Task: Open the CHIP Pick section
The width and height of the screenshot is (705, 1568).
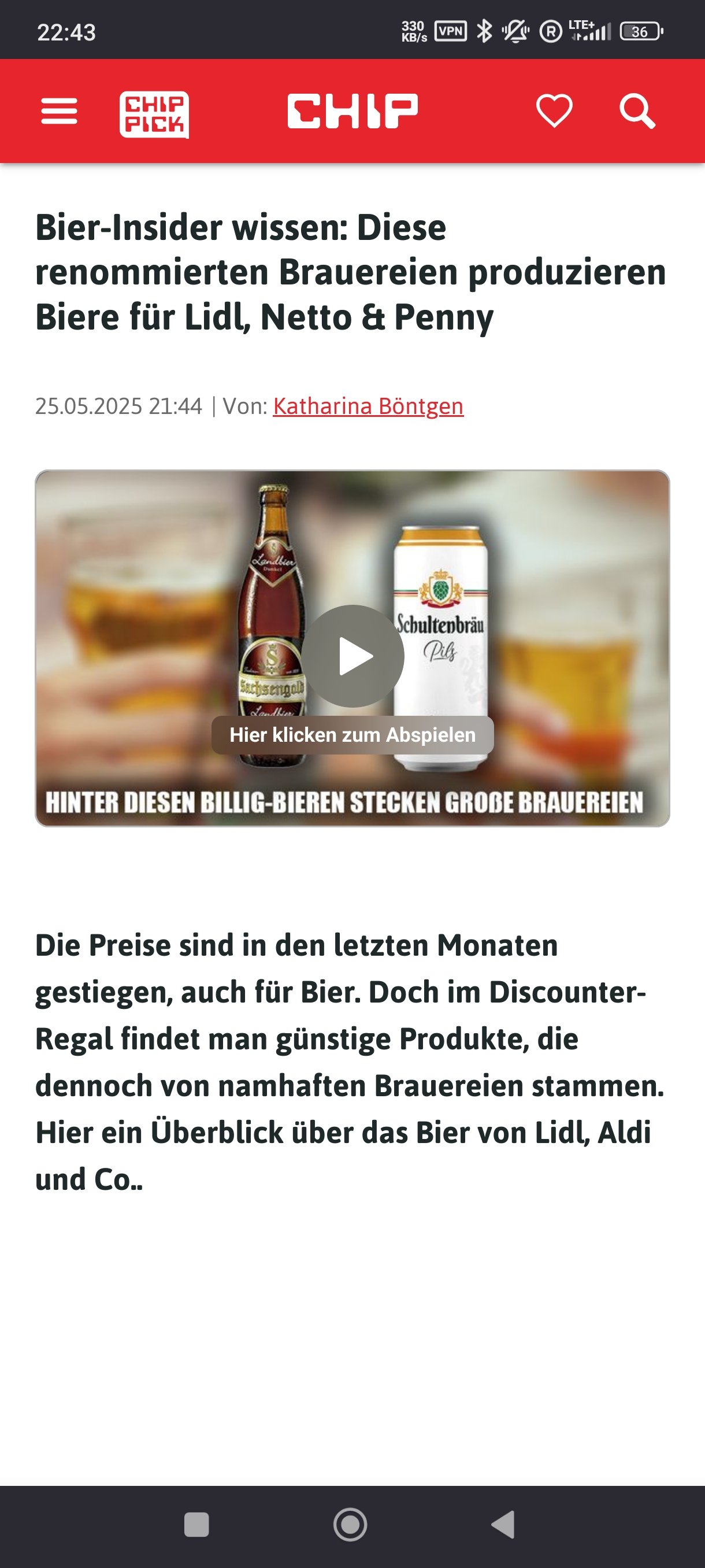Action: click(x=154, y=114)
